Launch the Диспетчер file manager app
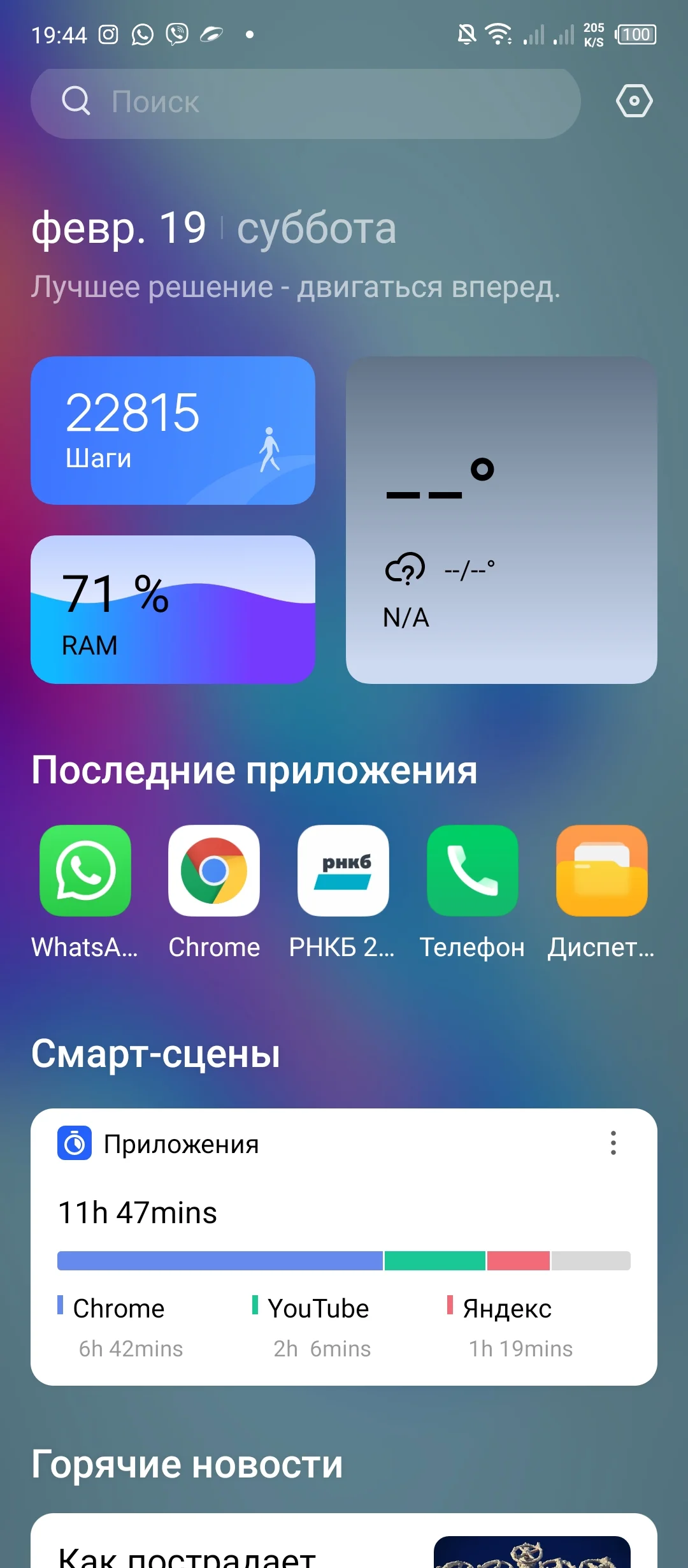The width and height of the screenshot is (688, 1568). click(602, 870)
